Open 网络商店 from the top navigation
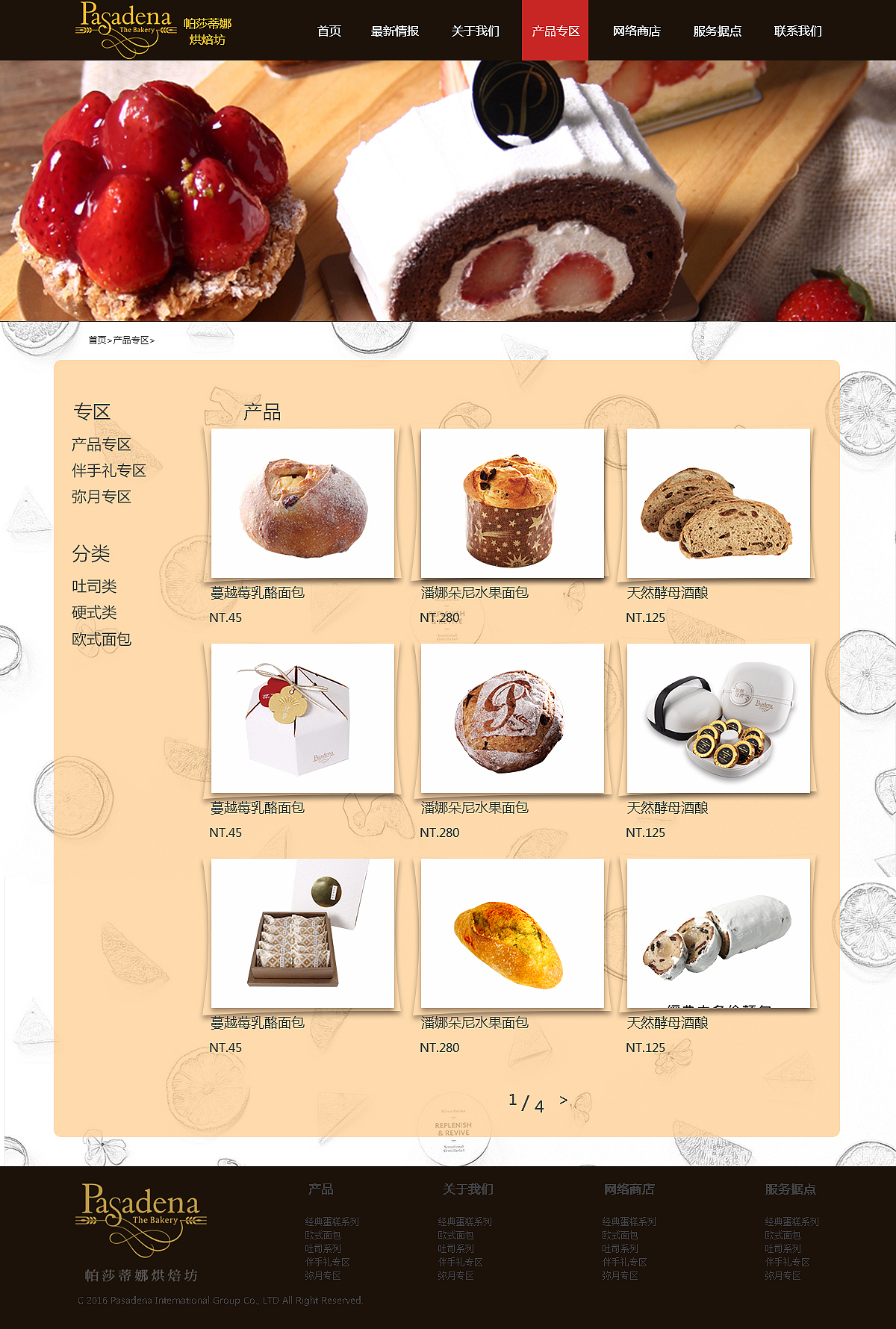Viewport: 896px width, 1329px height. pyautogui.click(x=637, y=31)
